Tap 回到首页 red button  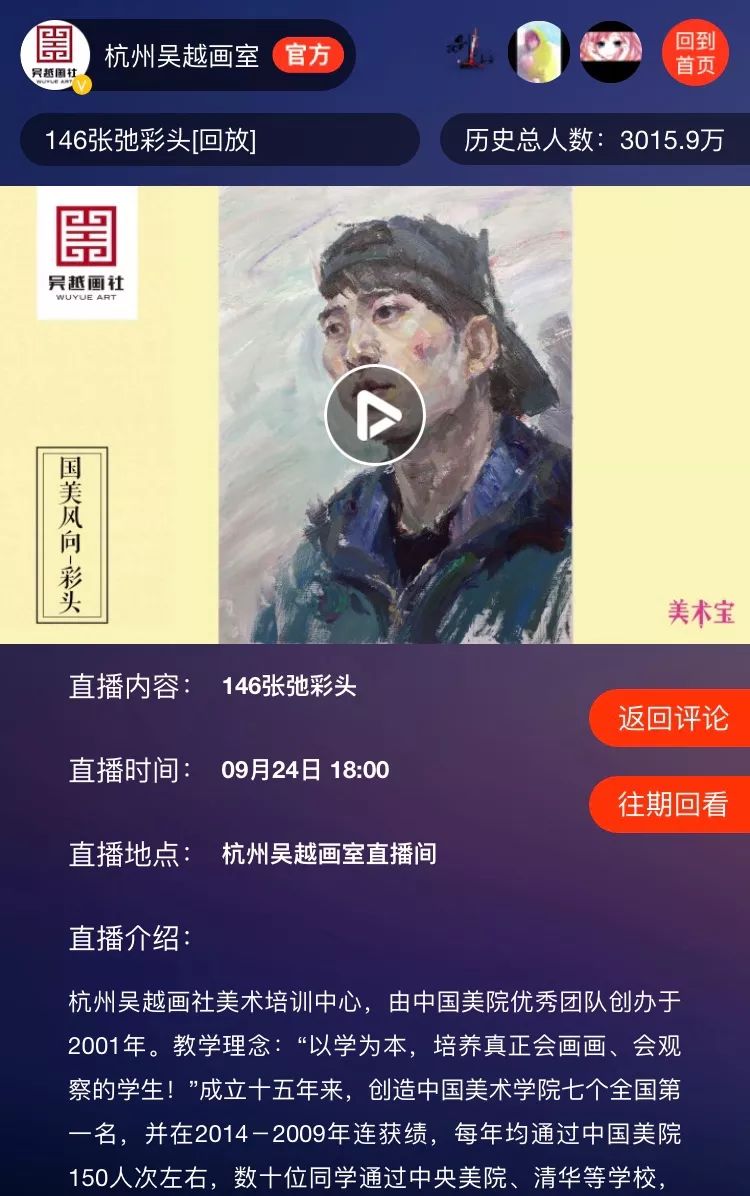695,53
